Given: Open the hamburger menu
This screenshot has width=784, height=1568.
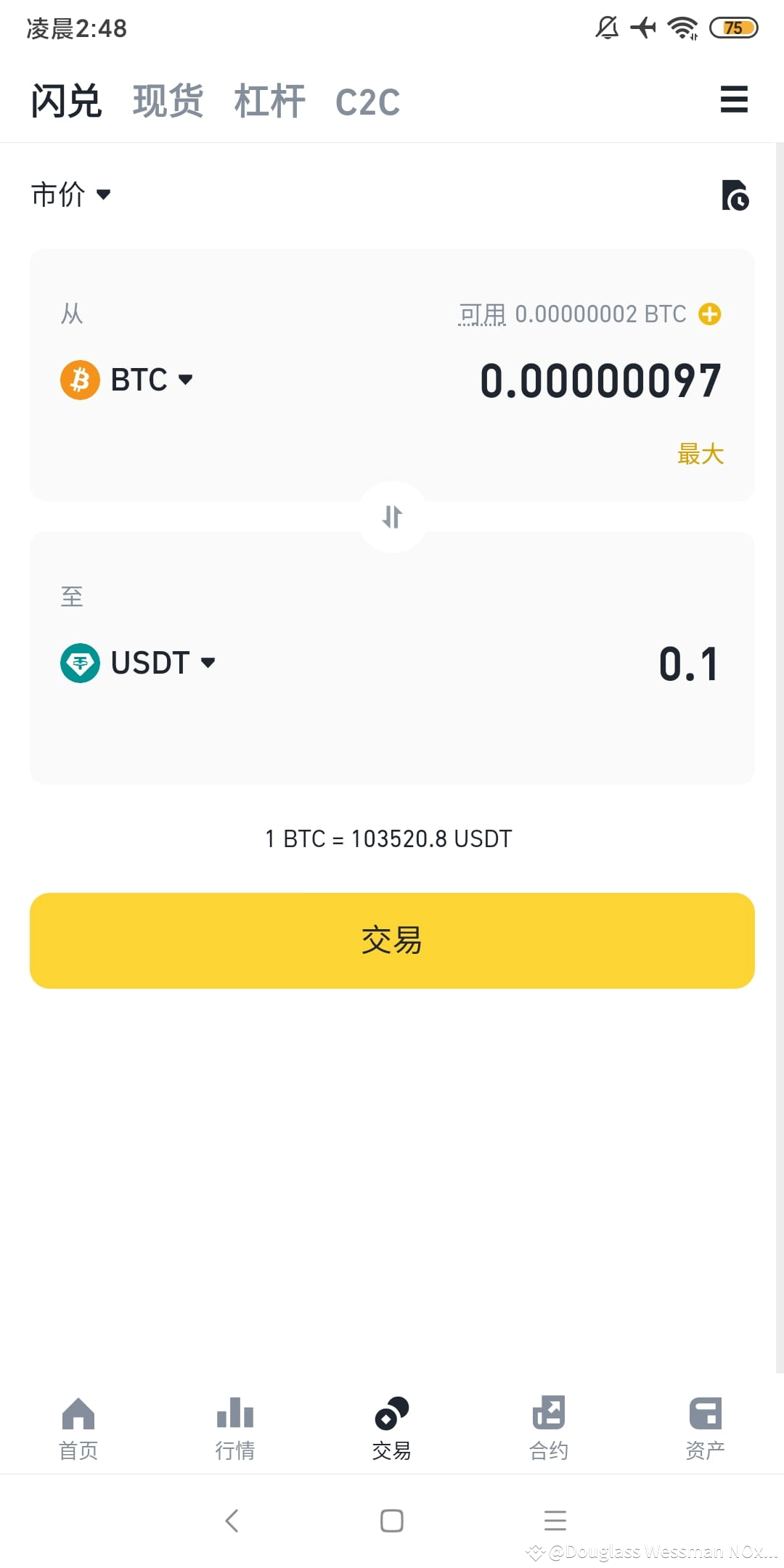Looking at the screenshot, I should point(733,100).
